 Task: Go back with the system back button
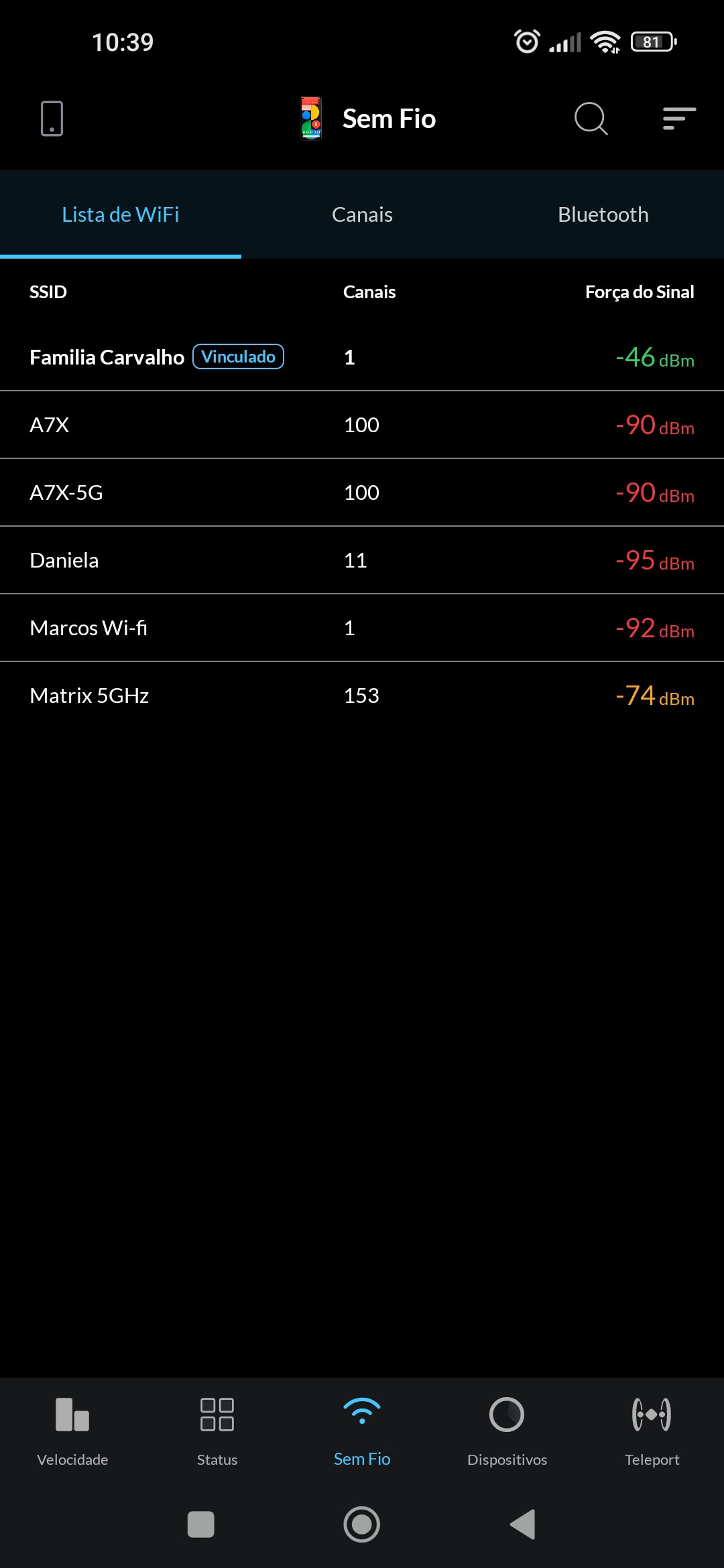click(x=523, y=1524)
